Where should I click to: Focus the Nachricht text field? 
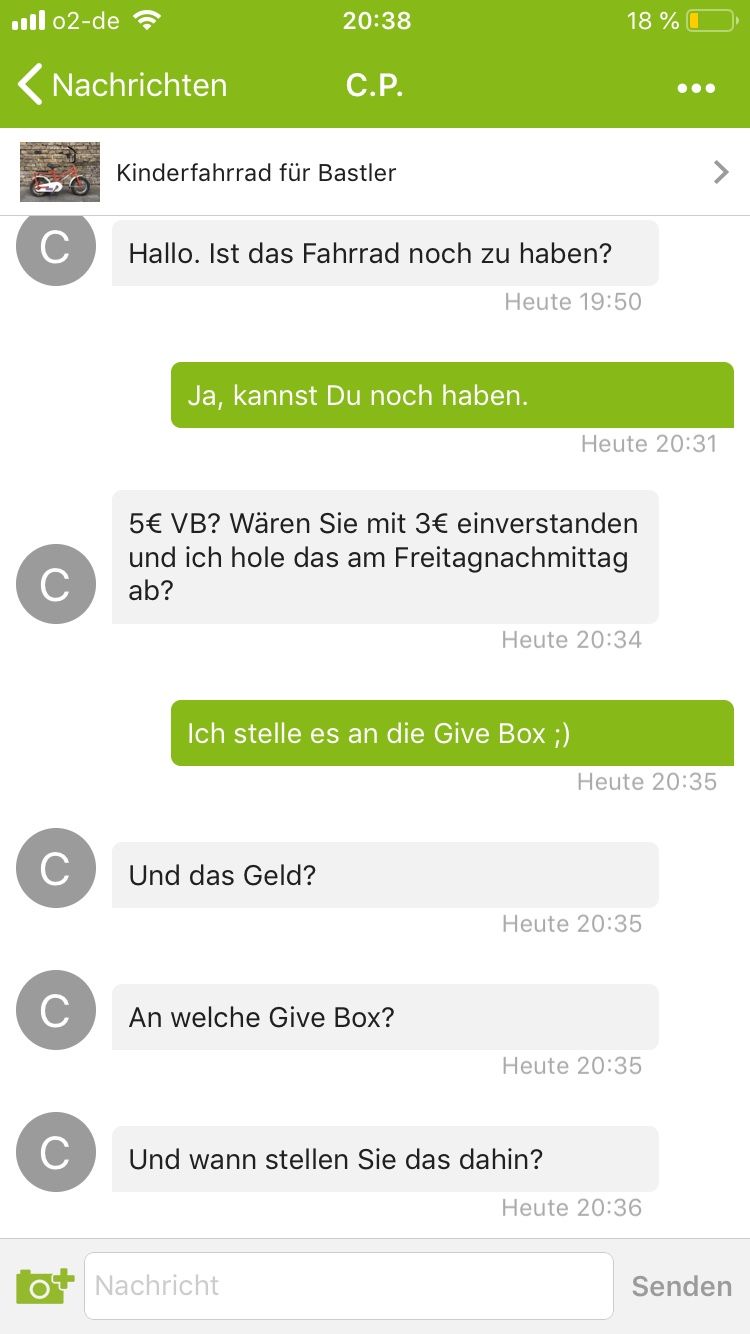pos(348,1286)
